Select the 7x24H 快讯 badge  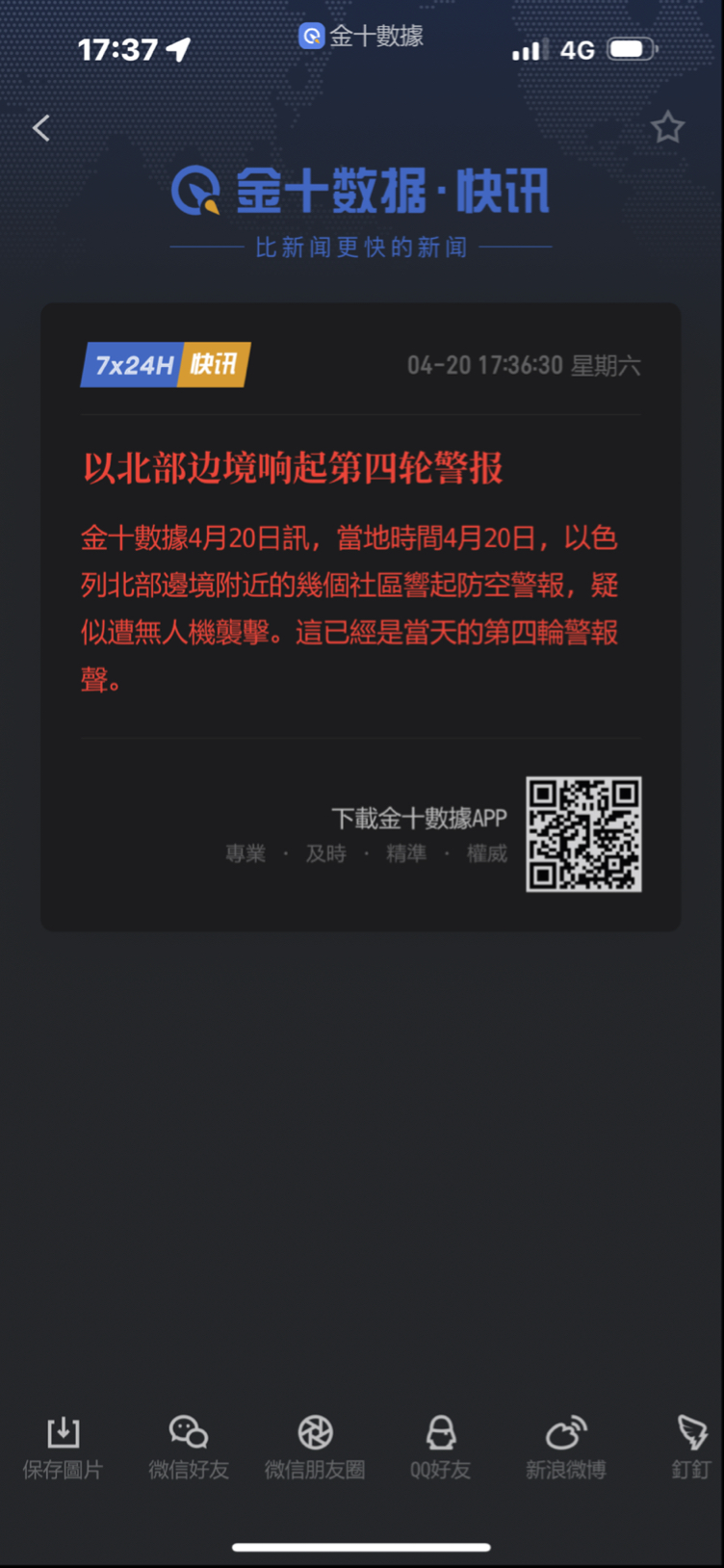tap(164, 367)
